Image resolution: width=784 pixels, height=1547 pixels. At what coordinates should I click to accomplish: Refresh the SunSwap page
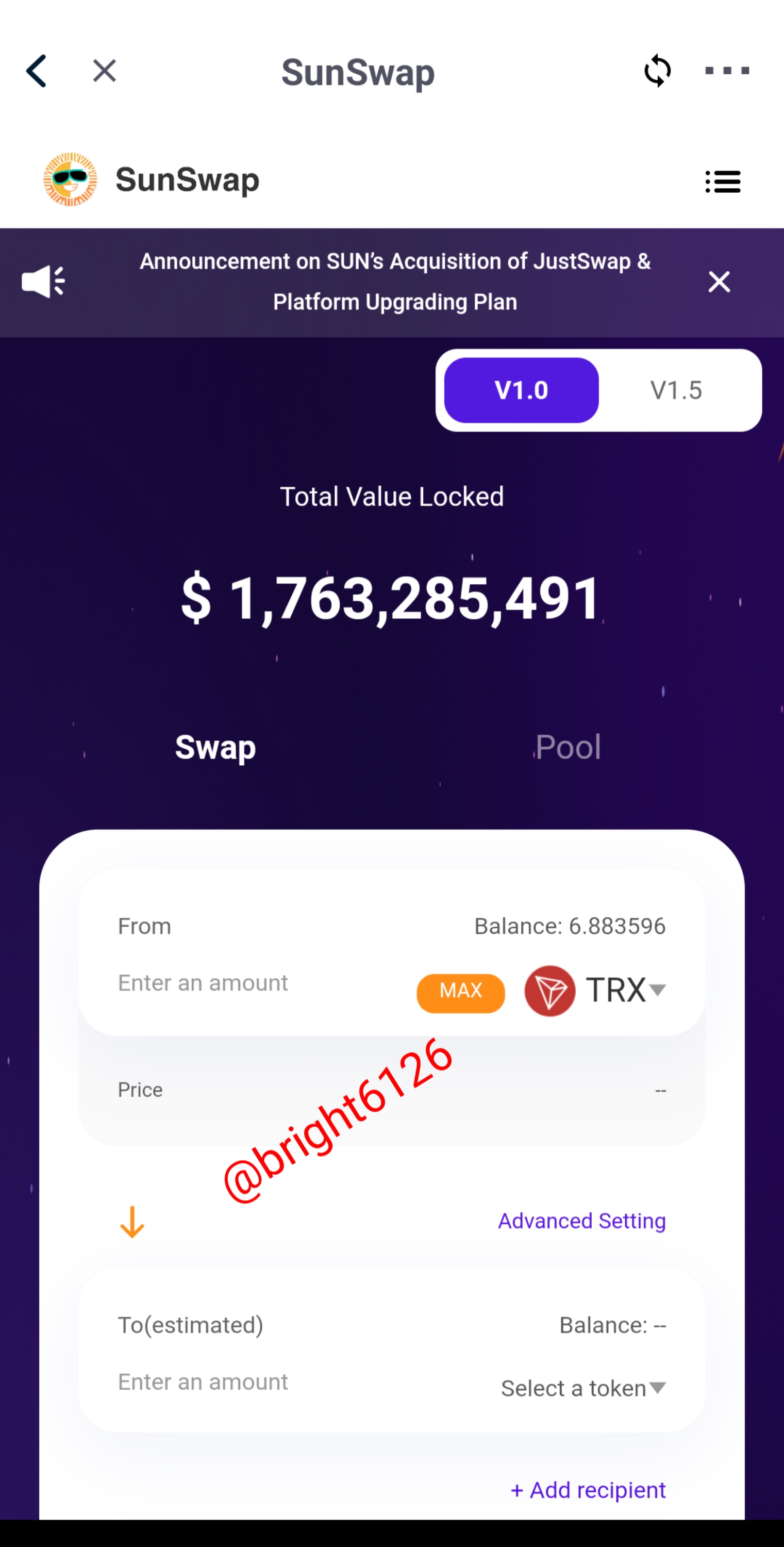pos(657,71)
